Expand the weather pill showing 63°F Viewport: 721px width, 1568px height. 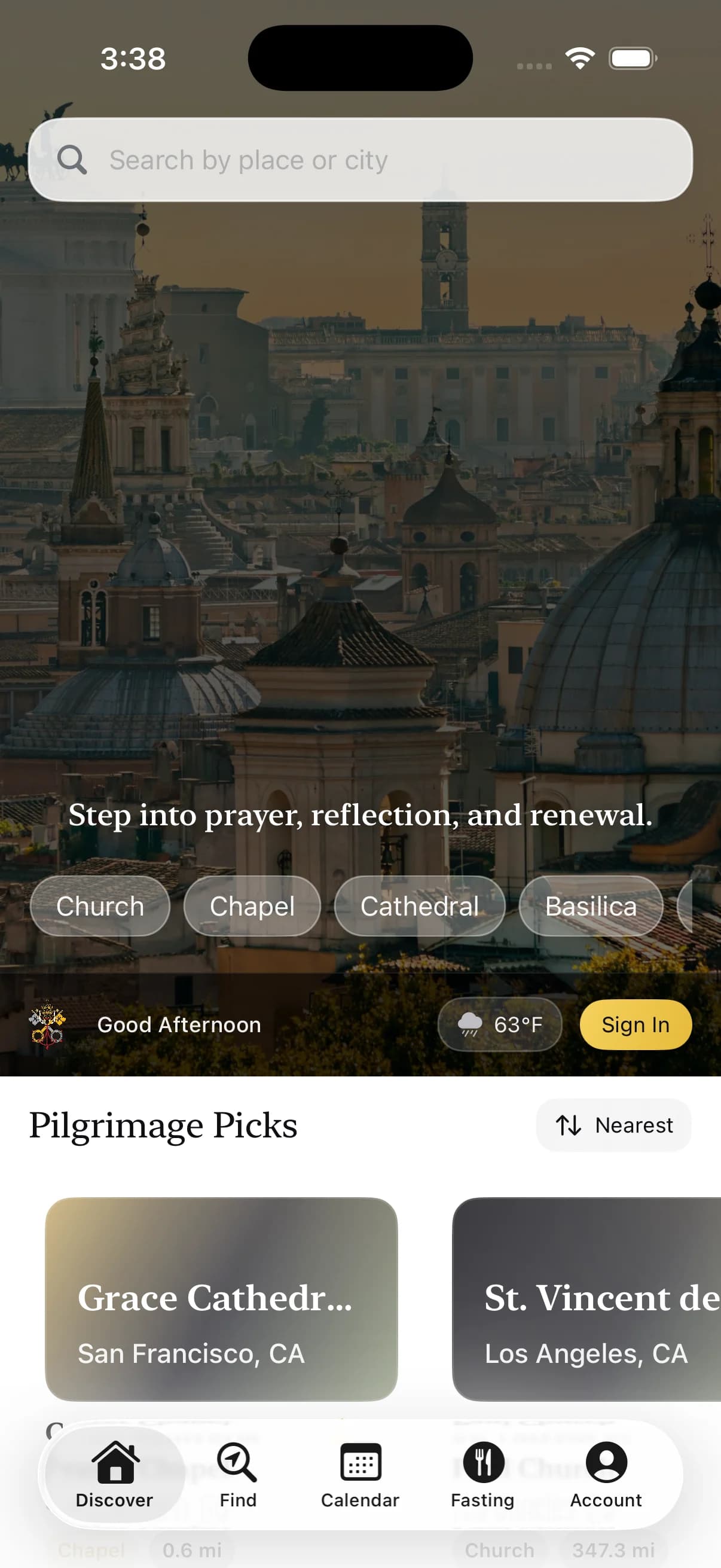500,1024
